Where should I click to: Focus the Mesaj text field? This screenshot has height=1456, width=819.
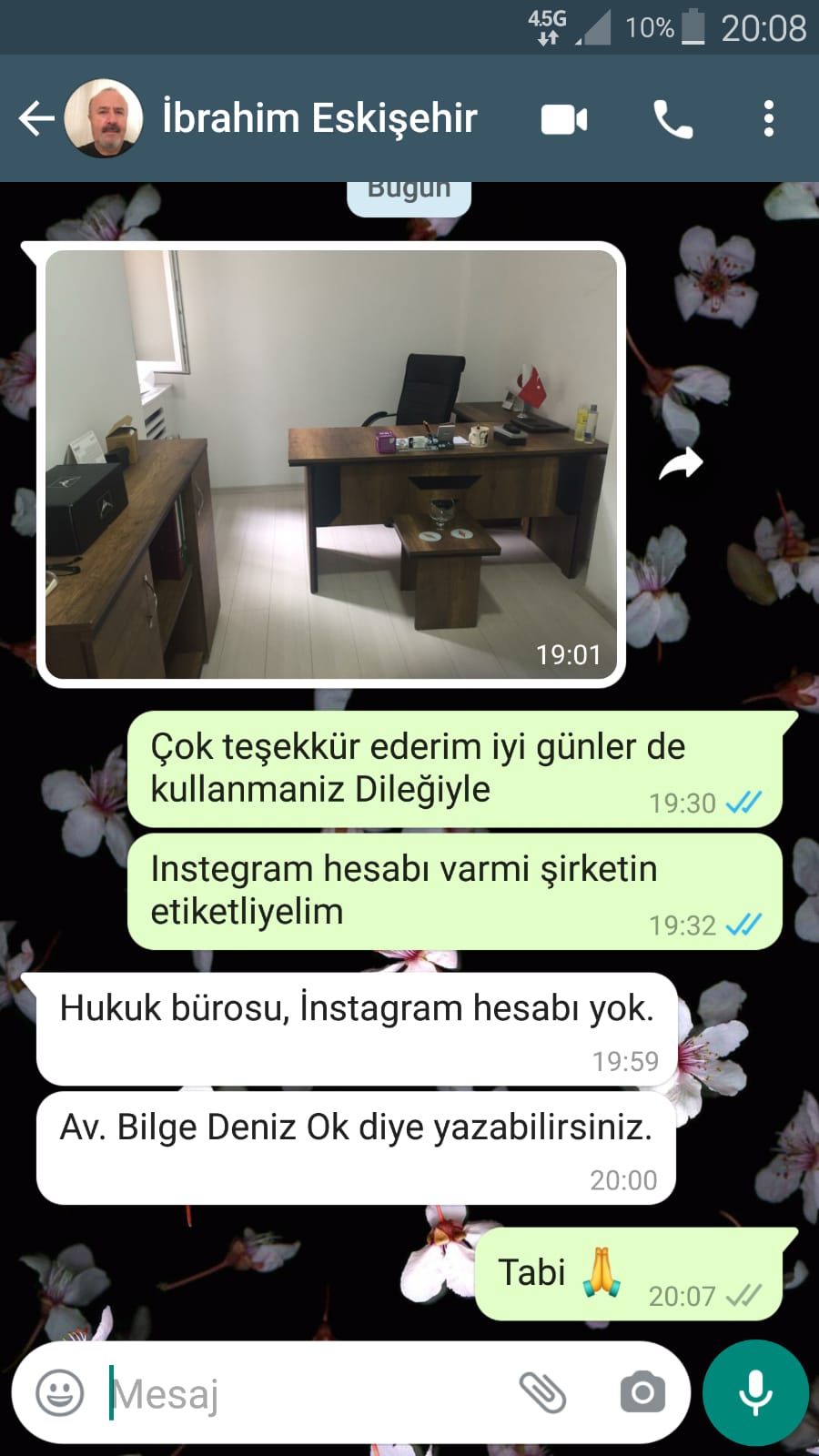[x=309, y=1393]
